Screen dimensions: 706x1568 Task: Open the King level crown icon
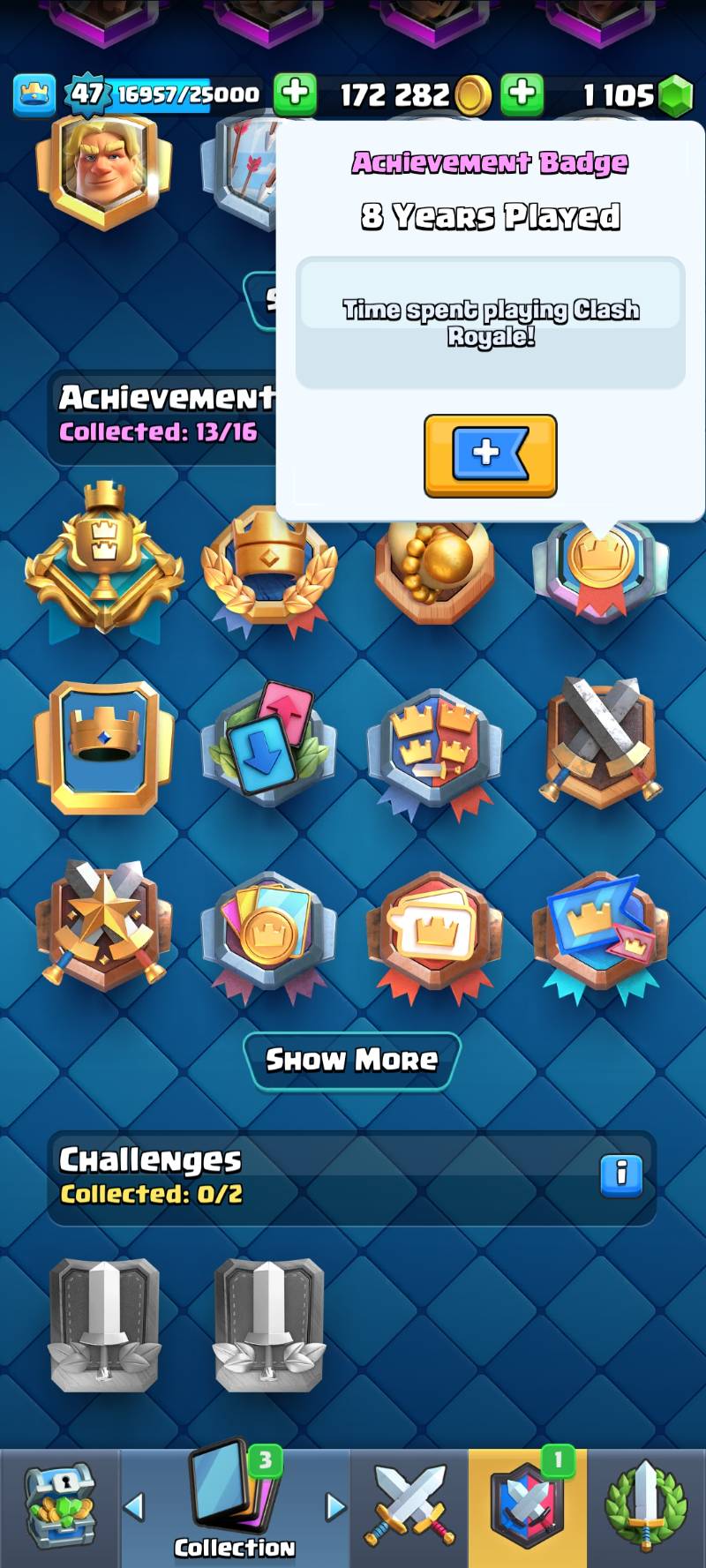[34, 94]
